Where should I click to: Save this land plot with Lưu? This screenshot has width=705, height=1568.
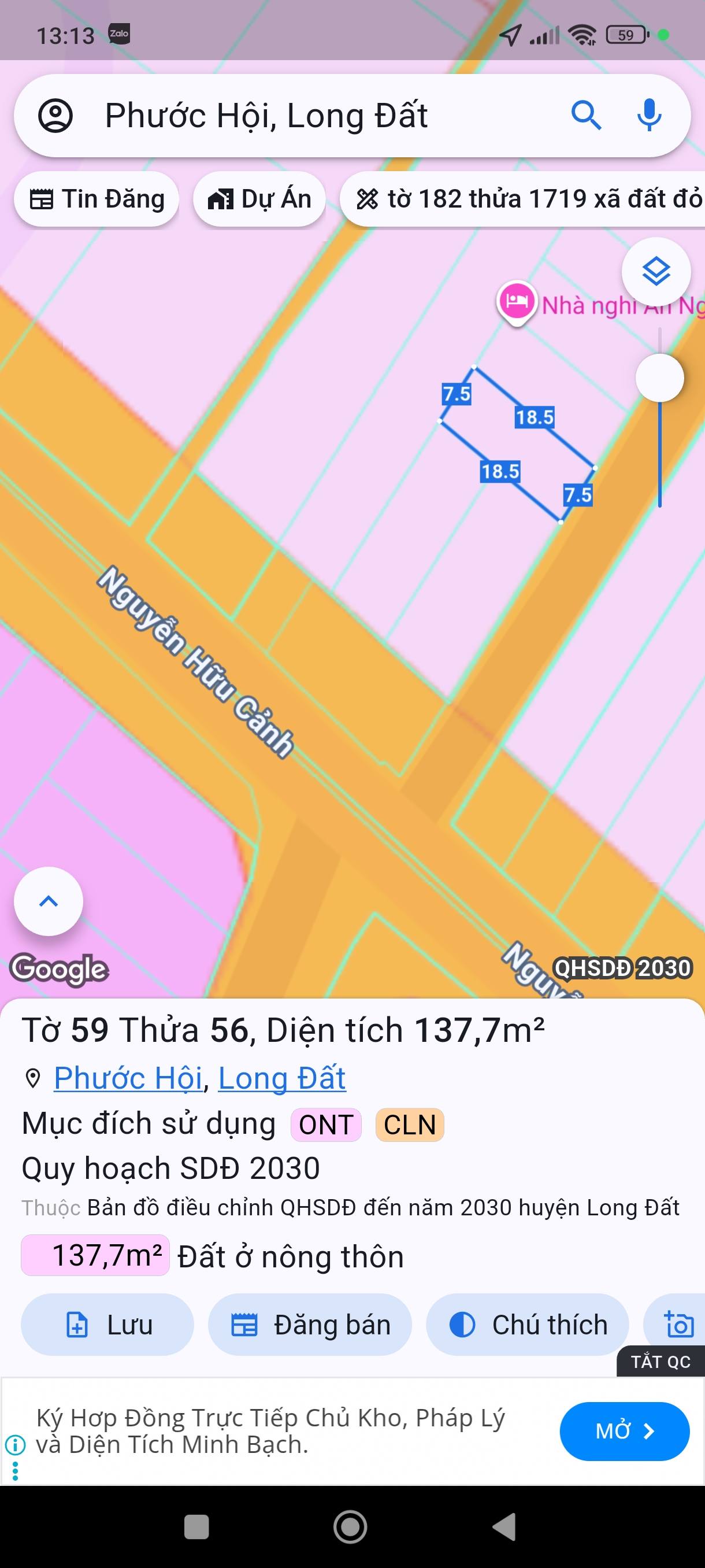click(107, 1325)
